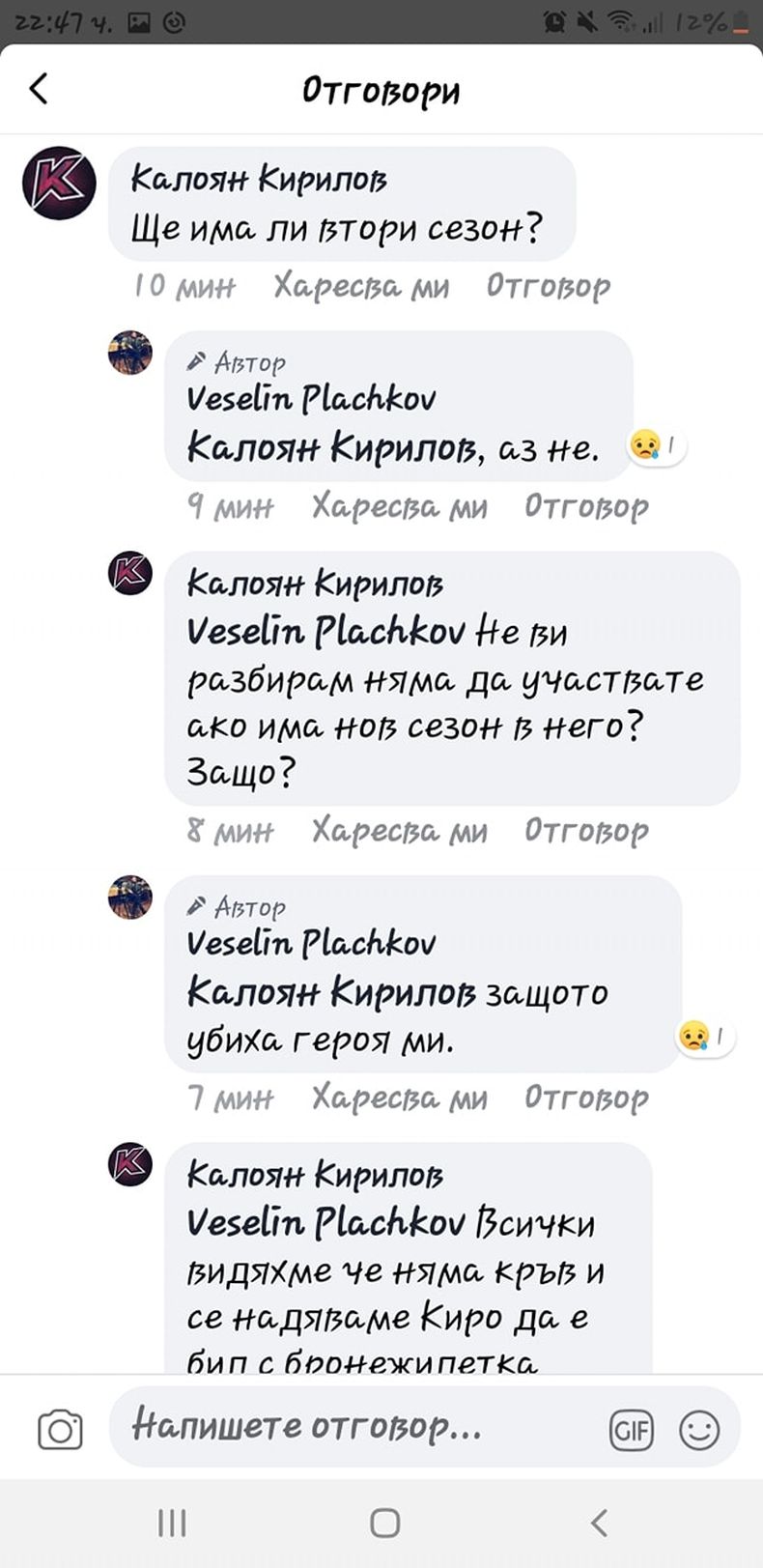
Task: Open the camera to attach a photo
Action: (x=60, y=1429)
